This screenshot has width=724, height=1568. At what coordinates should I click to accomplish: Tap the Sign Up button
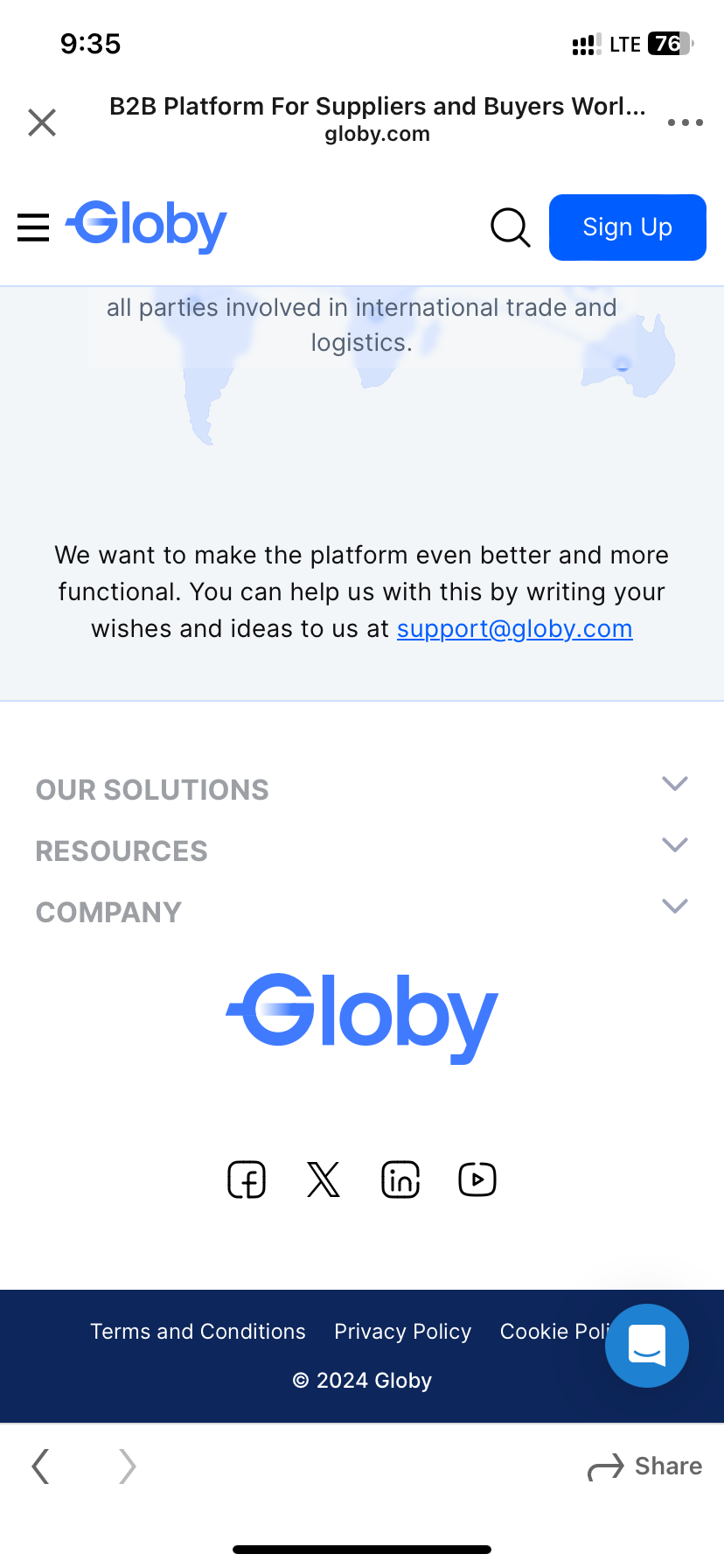point(628,227)
